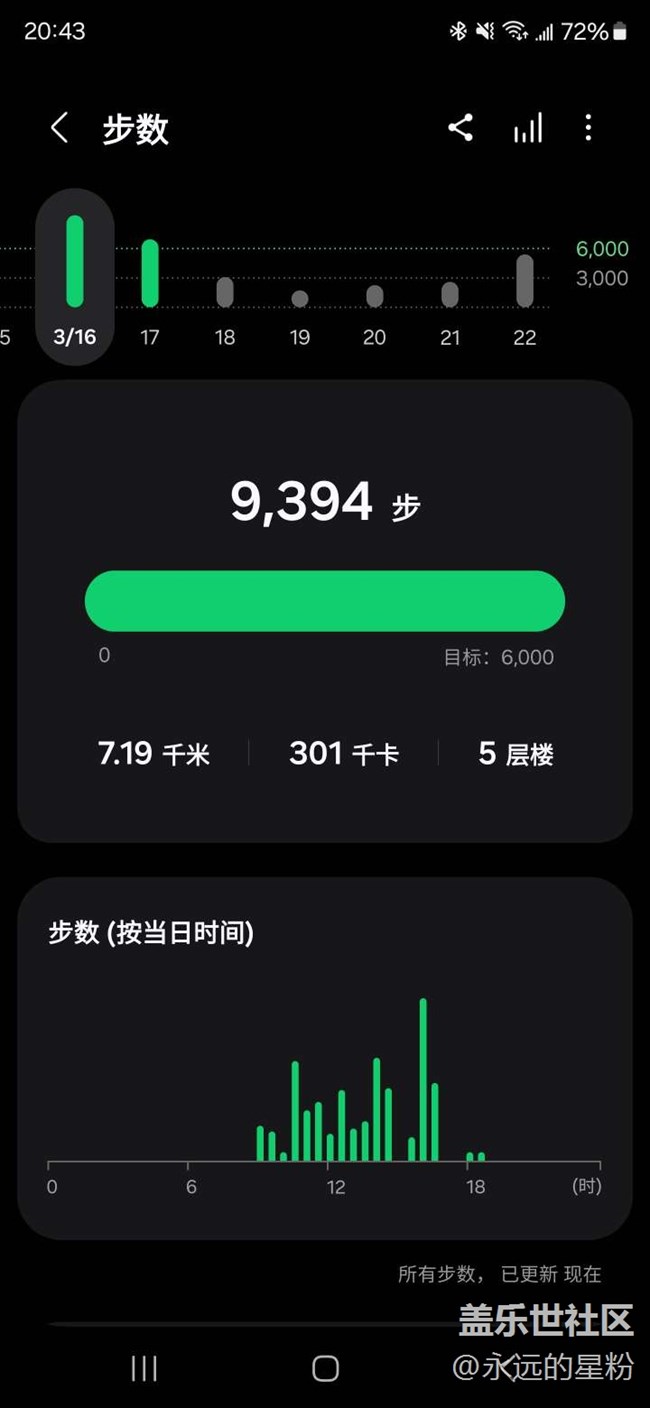This screenshot has width=650, height=1408.
Task: Go to the home screen
Action: [325, 1369]
